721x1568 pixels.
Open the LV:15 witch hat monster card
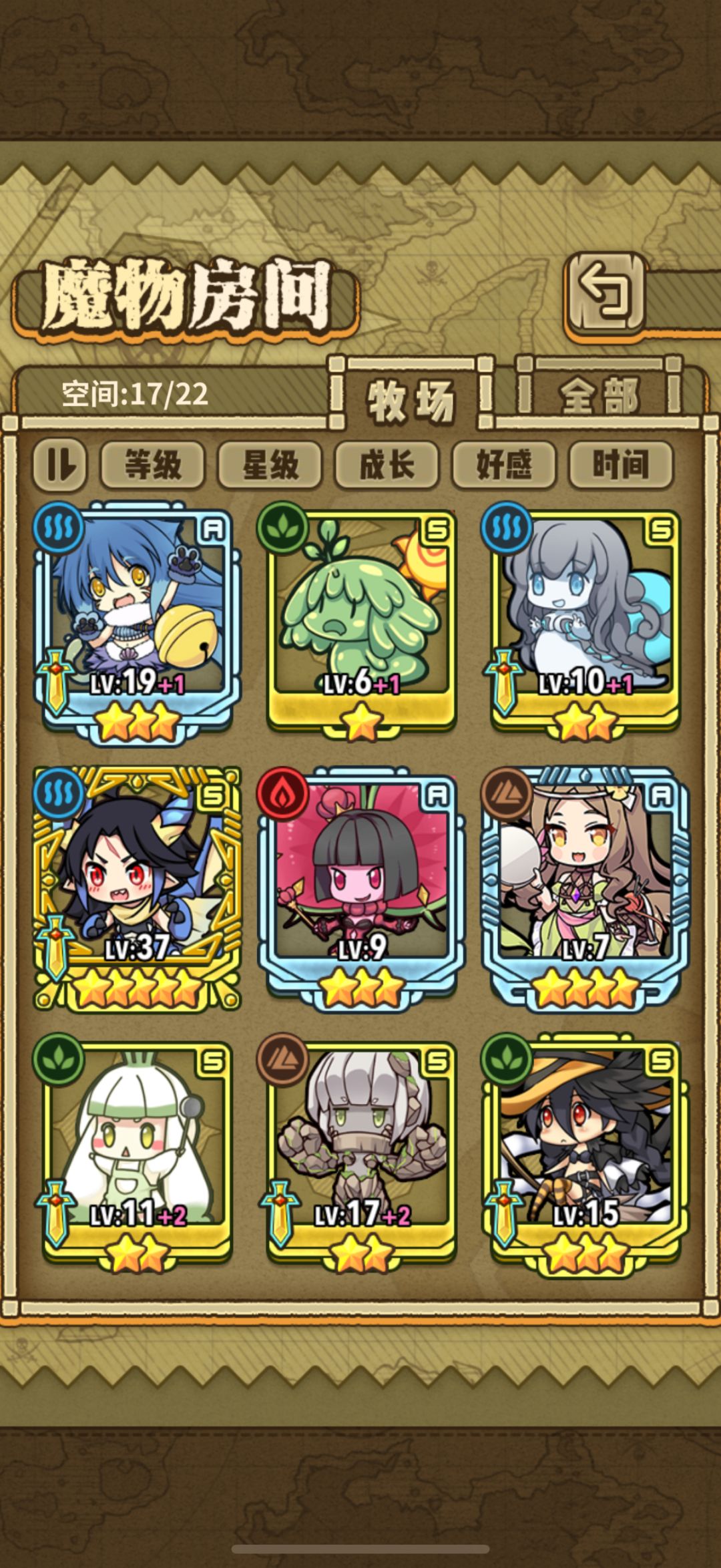pyautogui.click(x=585, y=1154)
